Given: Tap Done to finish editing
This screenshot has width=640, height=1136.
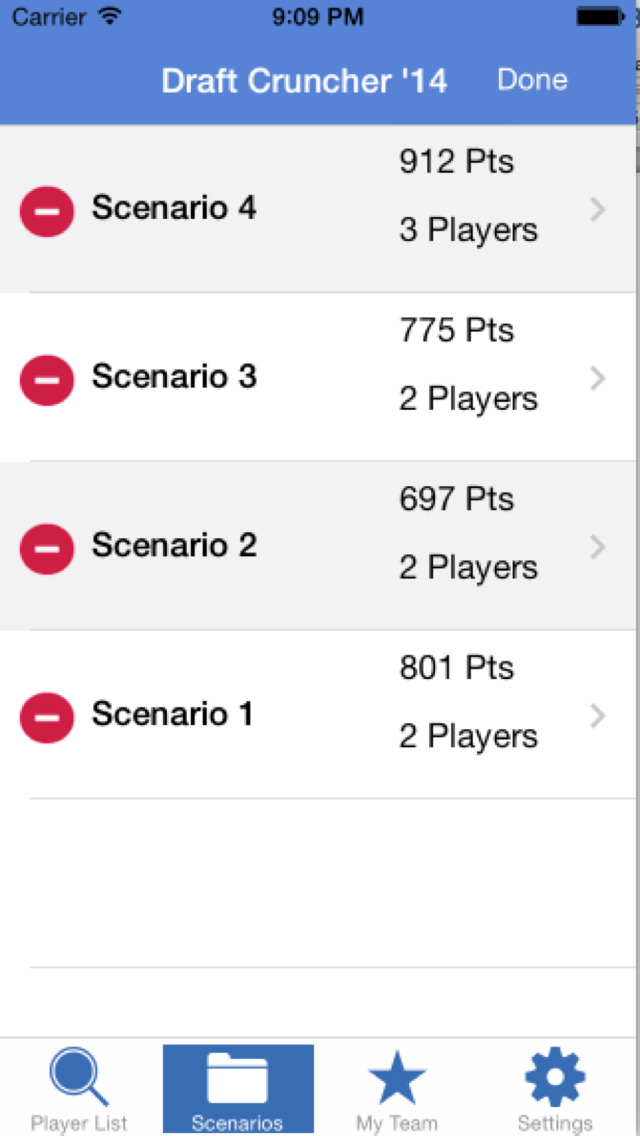Looking at the screenshot, I should coord(532,80).
